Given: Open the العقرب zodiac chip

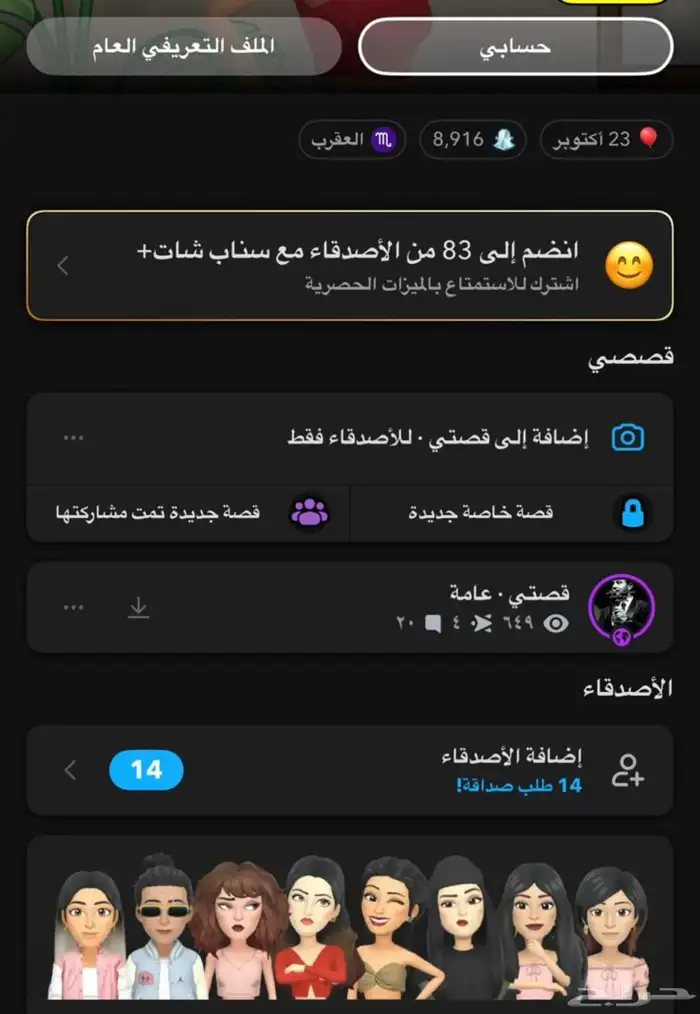Looking at the screenshot, I should [351, 140].
